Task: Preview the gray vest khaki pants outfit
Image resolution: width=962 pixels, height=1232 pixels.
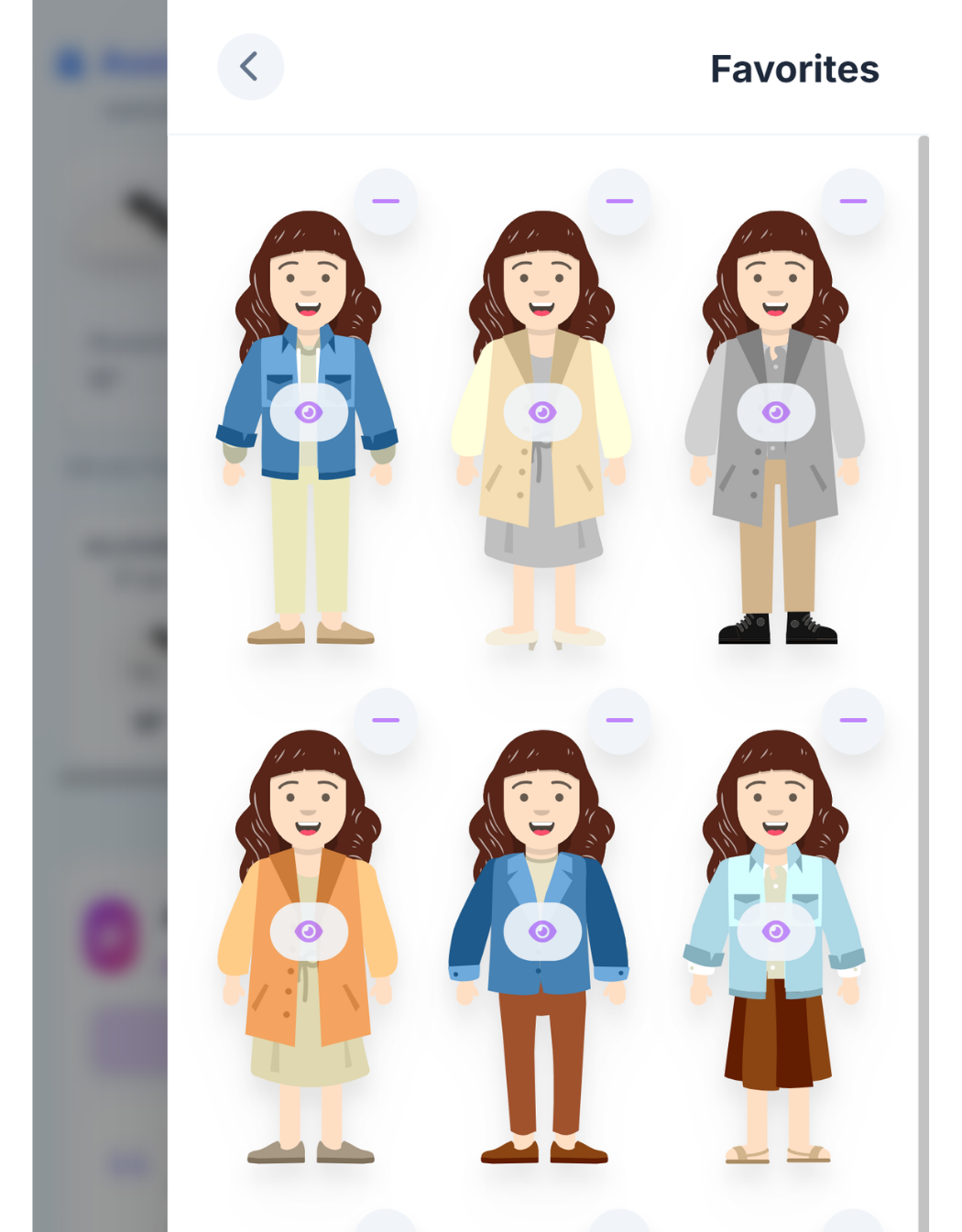Action: coord(776,412)
